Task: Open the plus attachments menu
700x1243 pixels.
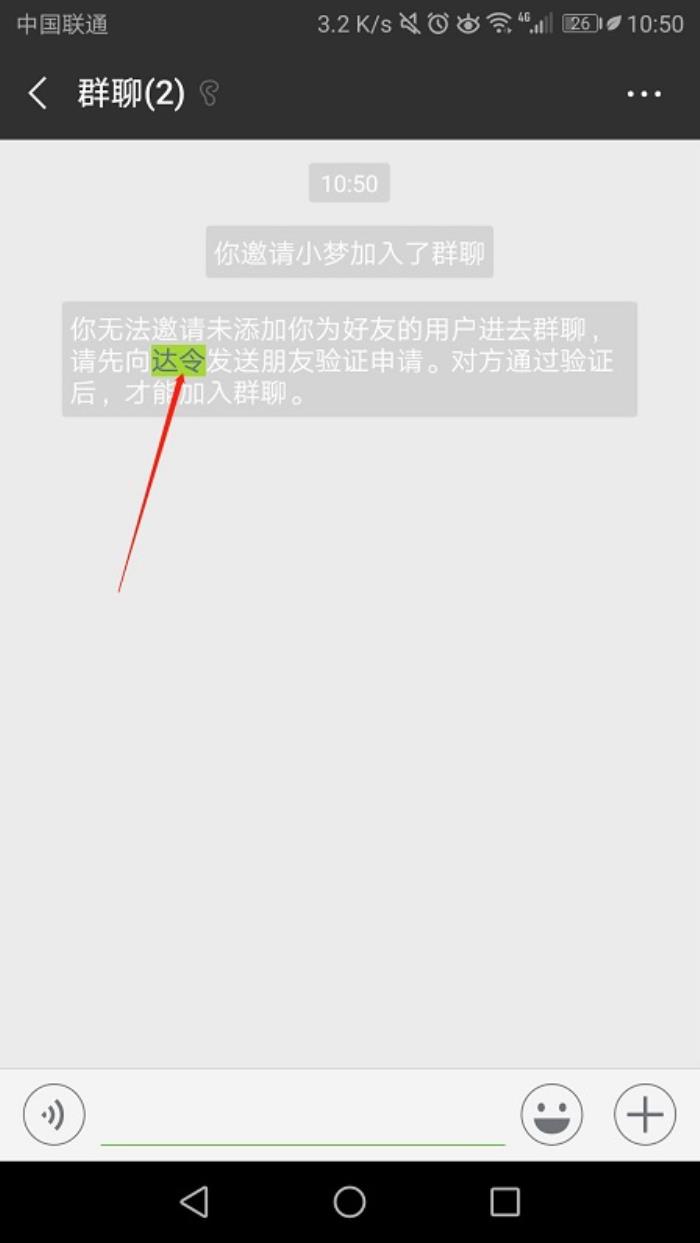Action: [x=645, y=1114]
